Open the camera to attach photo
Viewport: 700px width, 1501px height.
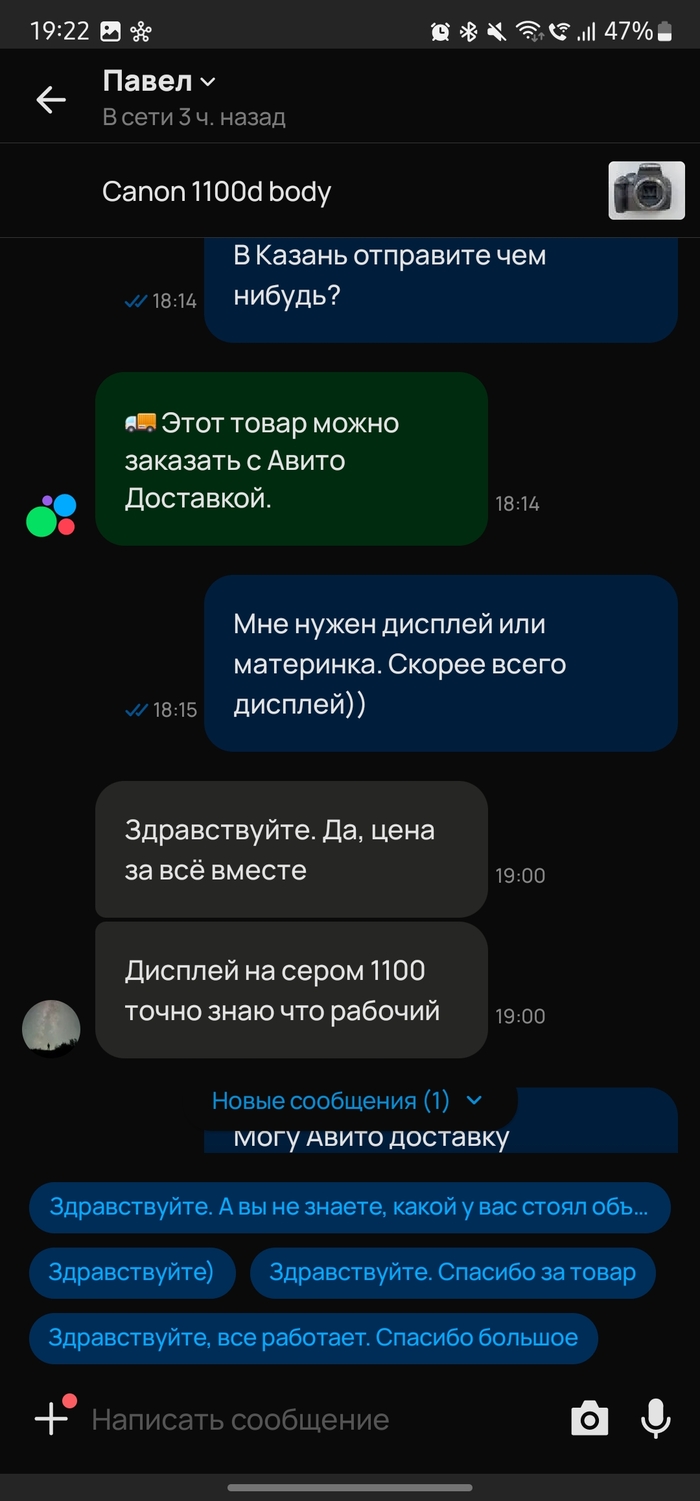point(589,1418)
